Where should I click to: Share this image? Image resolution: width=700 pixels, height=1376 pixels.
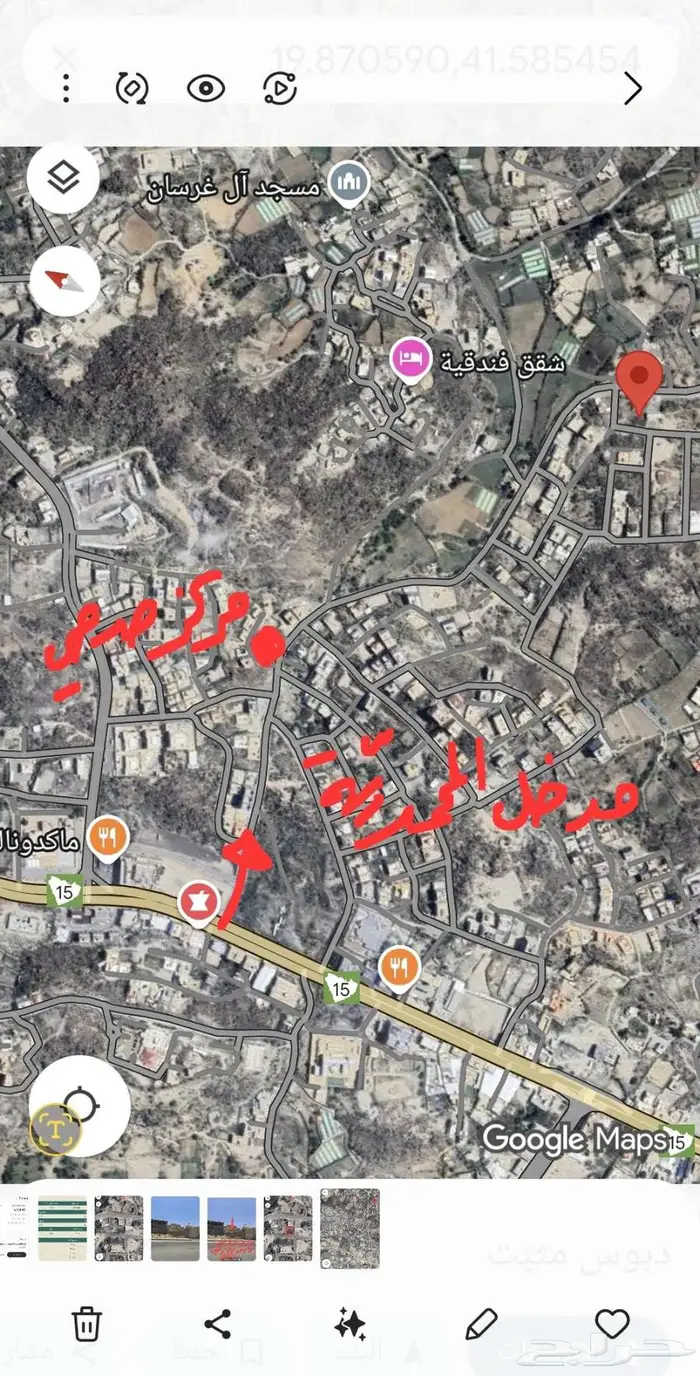pos(218,1324)
